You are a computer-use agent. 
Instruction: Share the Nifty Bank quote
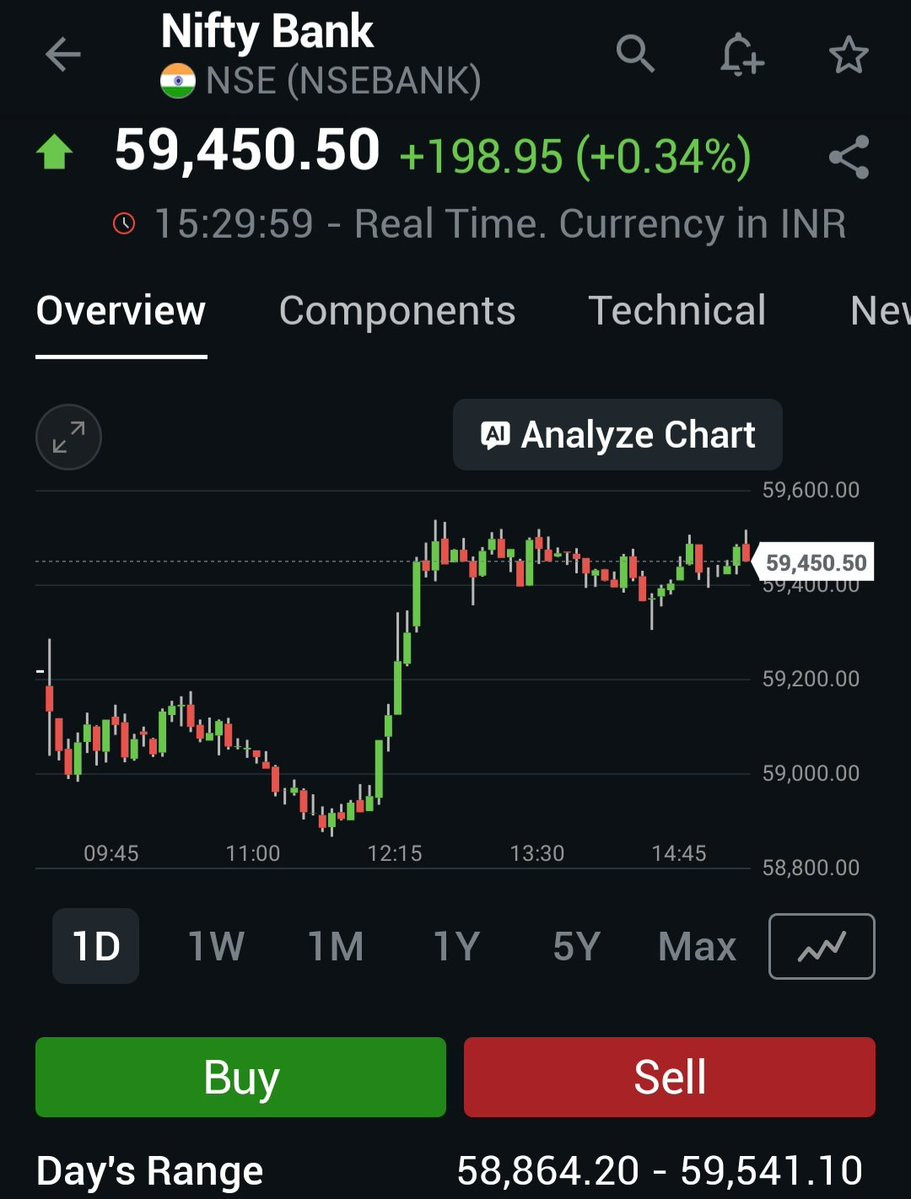click(x=849, y=158)
